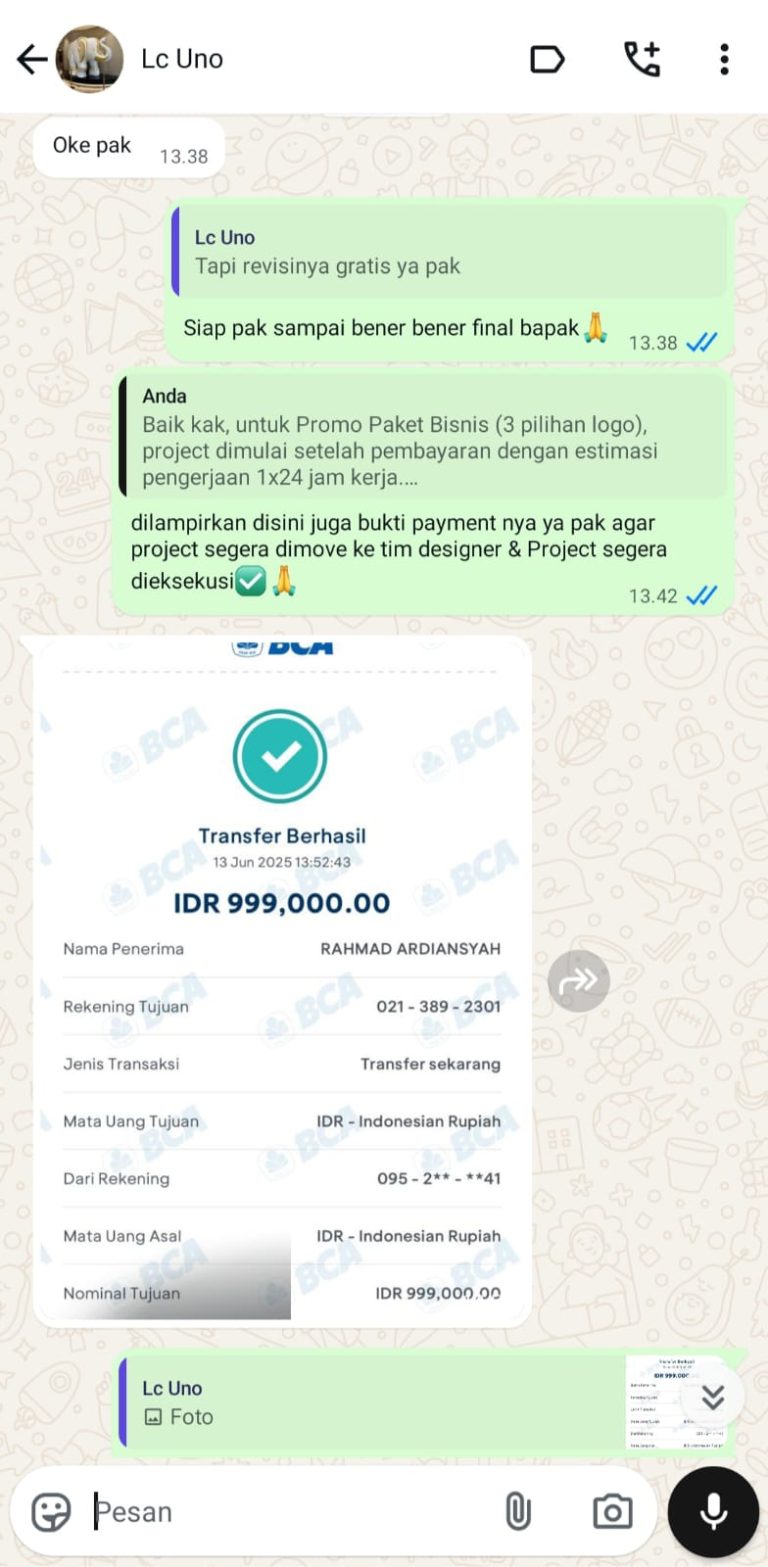Tap the quoted Lc Uno revisi message
This screenshot has height=1567, width=768.
point(450,252)
